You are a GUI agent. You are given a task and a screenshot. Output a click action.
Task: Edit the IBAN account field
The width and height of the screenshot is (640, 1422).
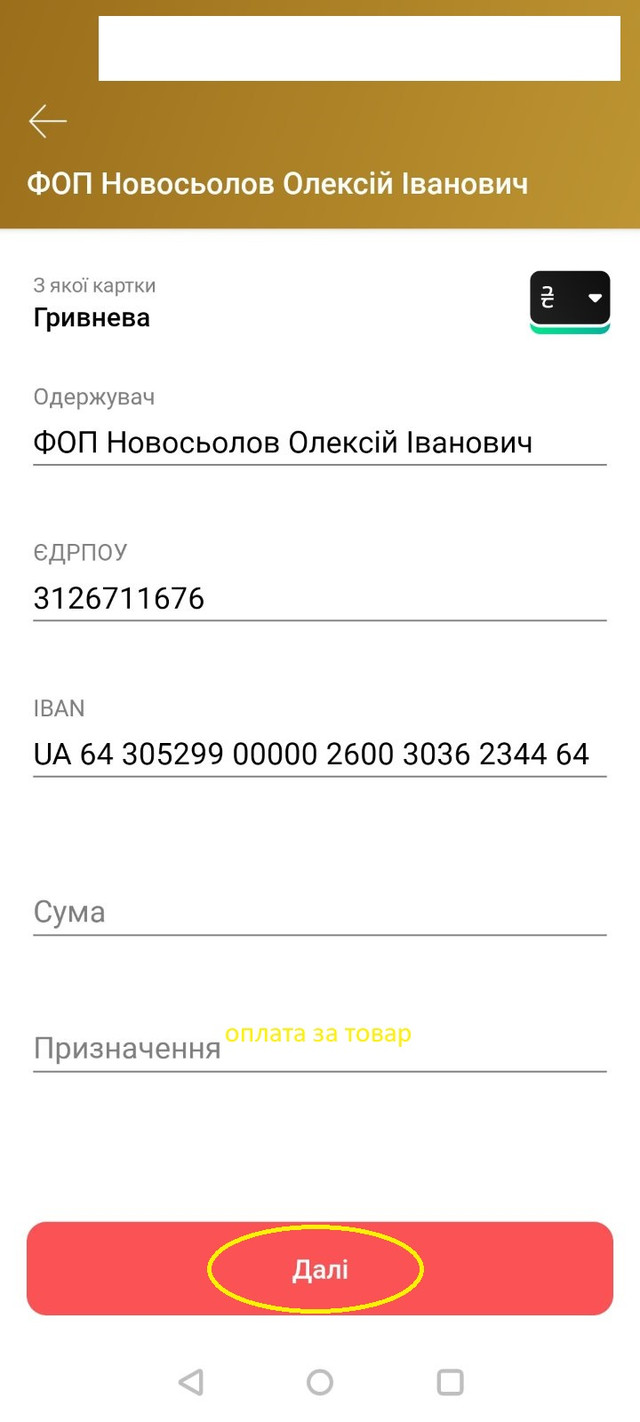point(320,754)
